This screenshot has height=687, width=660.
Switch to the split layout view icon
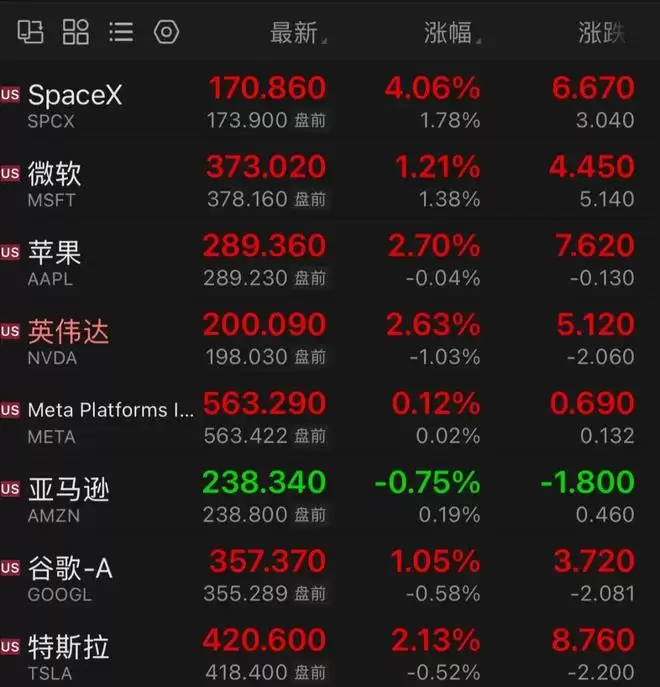click(30, 32)
